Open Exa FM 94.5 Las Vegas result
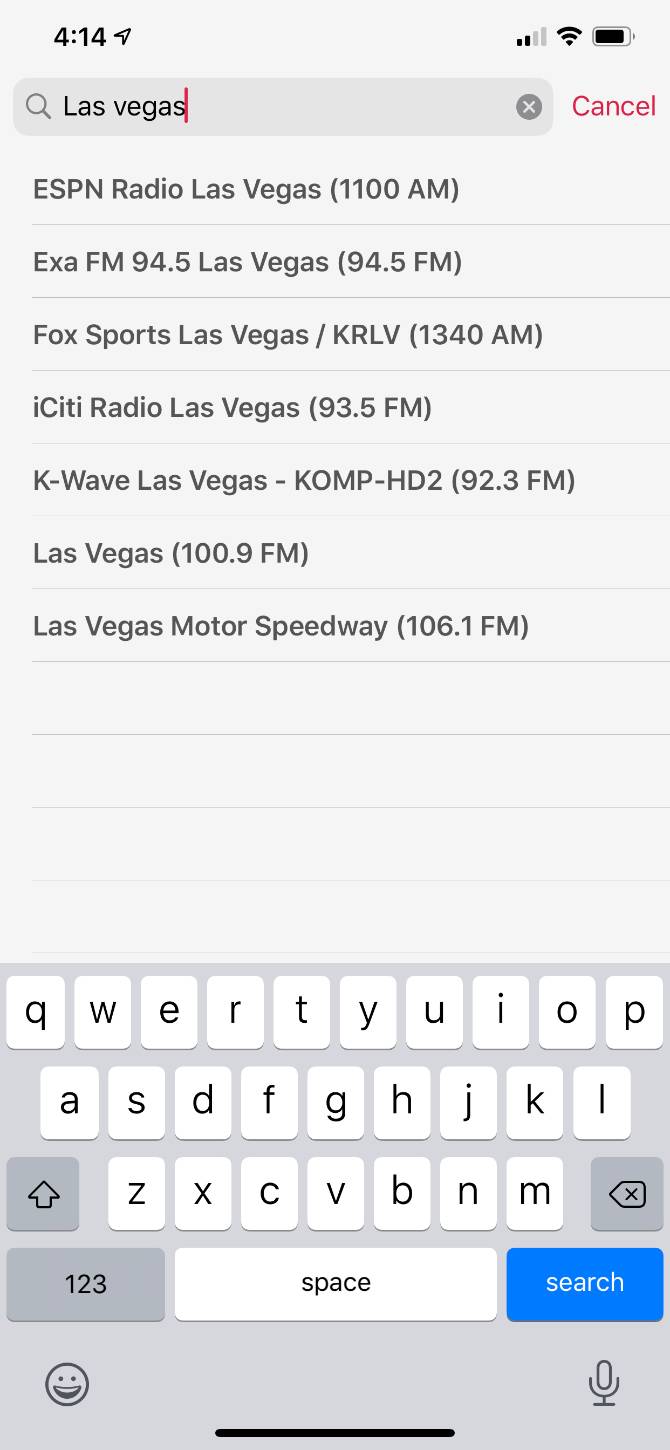 [x=247, y=262]
